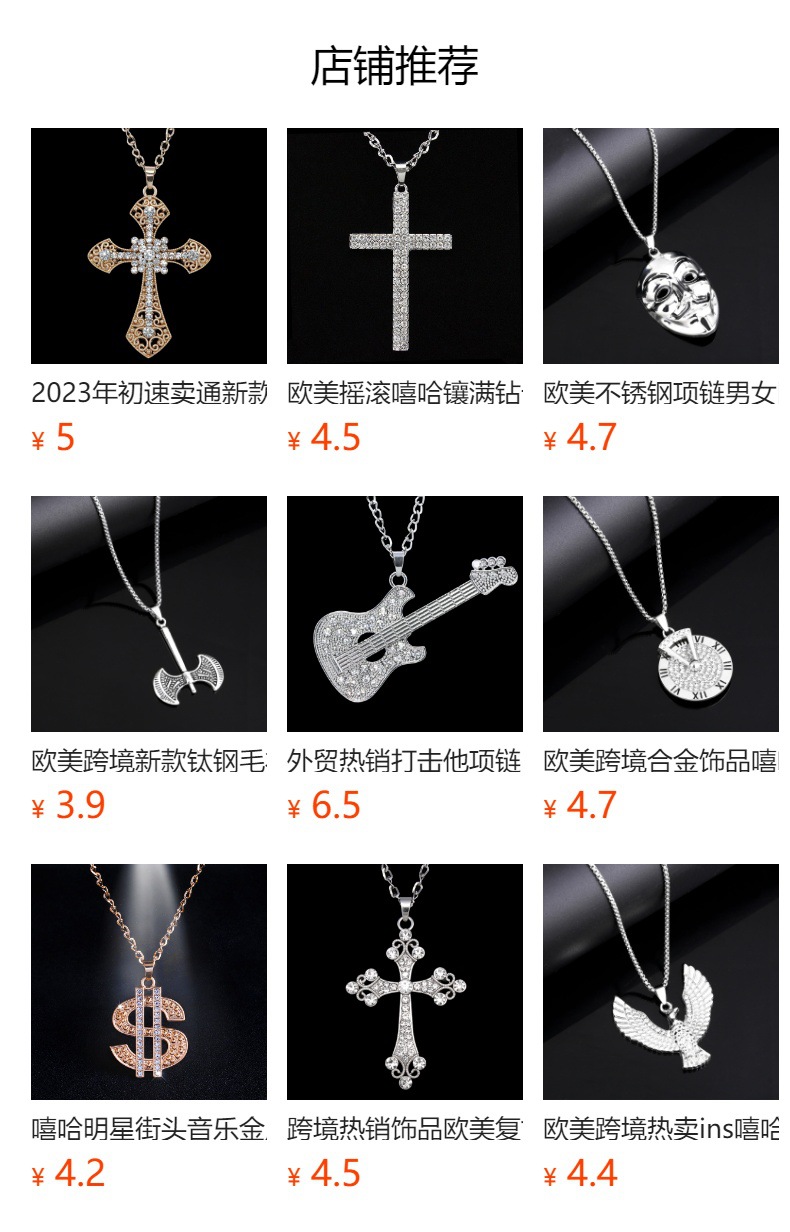Open the 欧美跨境热卖ins嘻哈 eagle necklace
Image resolution: width=790 pixels, height=1232 pixels.
[660, 982]
